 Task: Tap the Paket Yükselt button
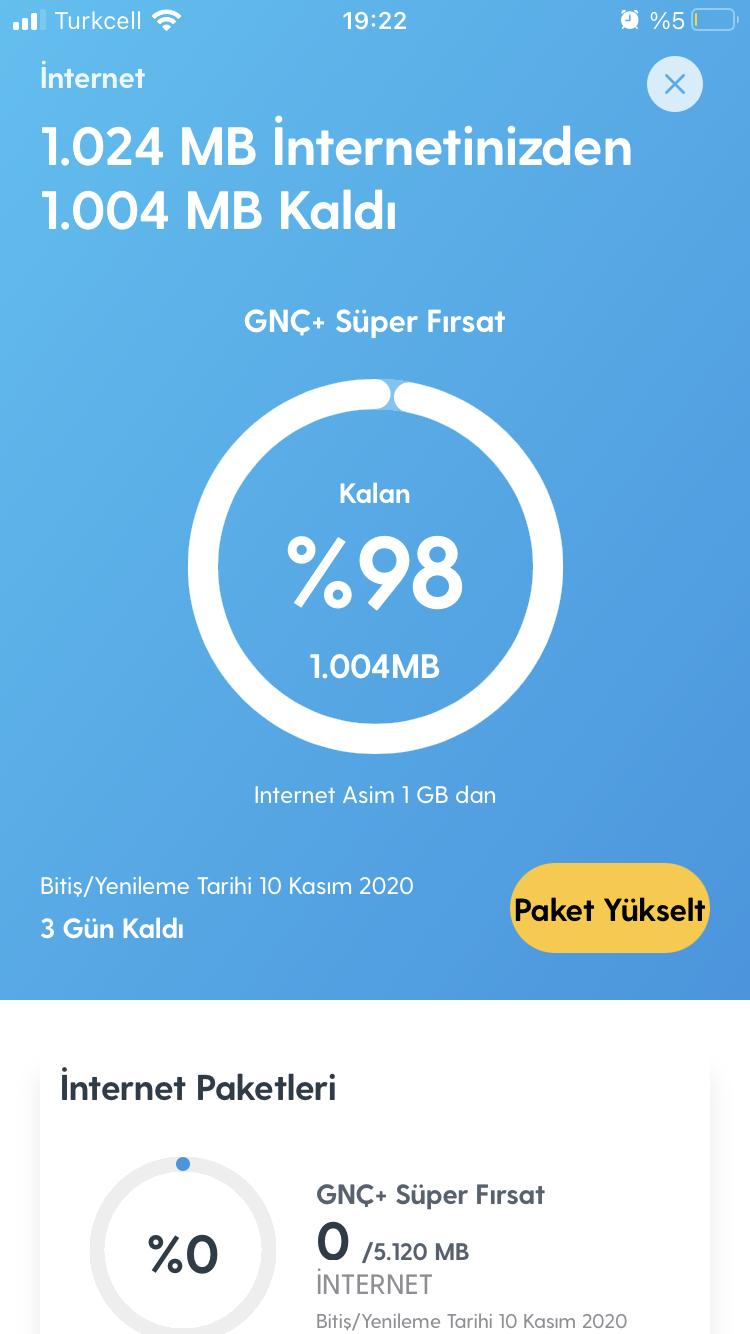[610, 909]
